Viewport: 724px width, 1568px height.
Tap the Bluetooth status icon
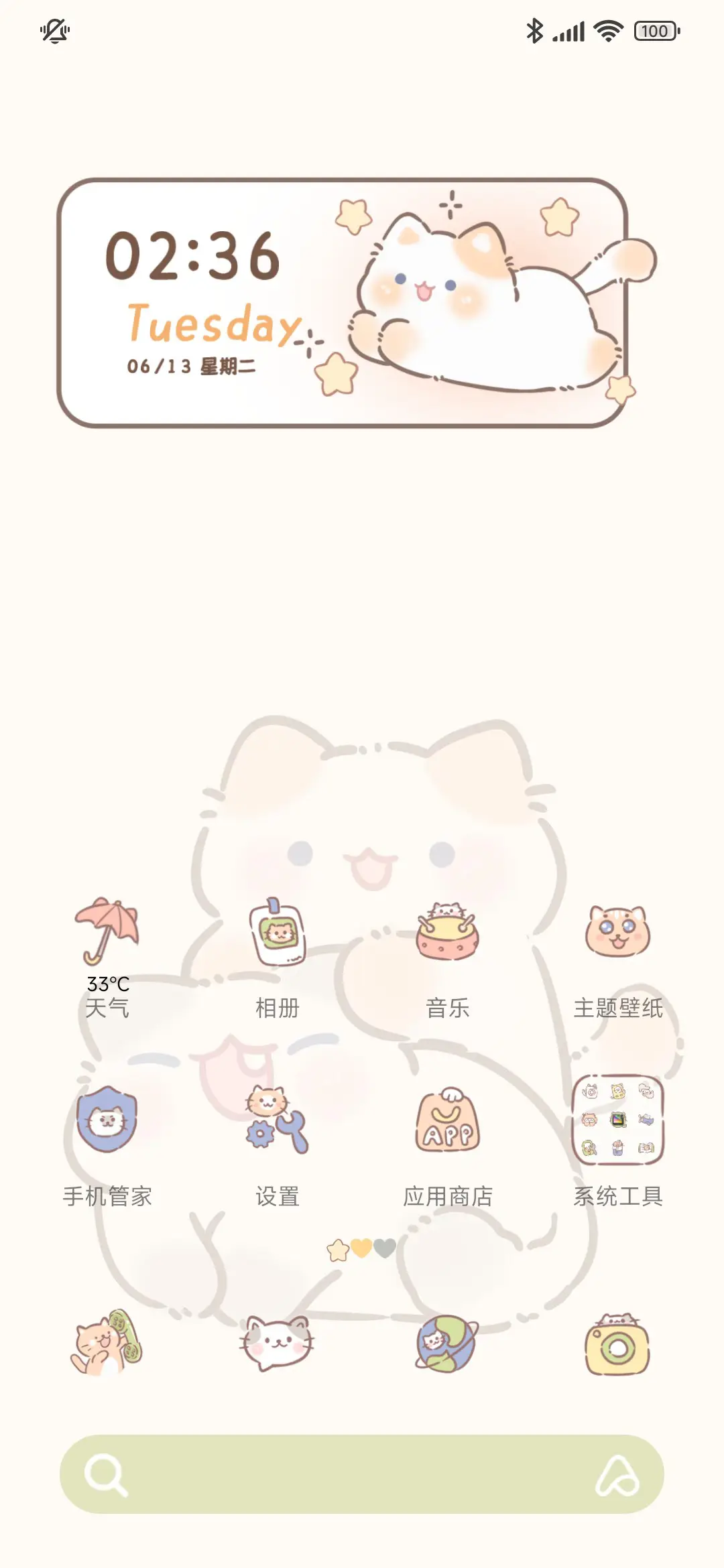[x=534, y=30]
